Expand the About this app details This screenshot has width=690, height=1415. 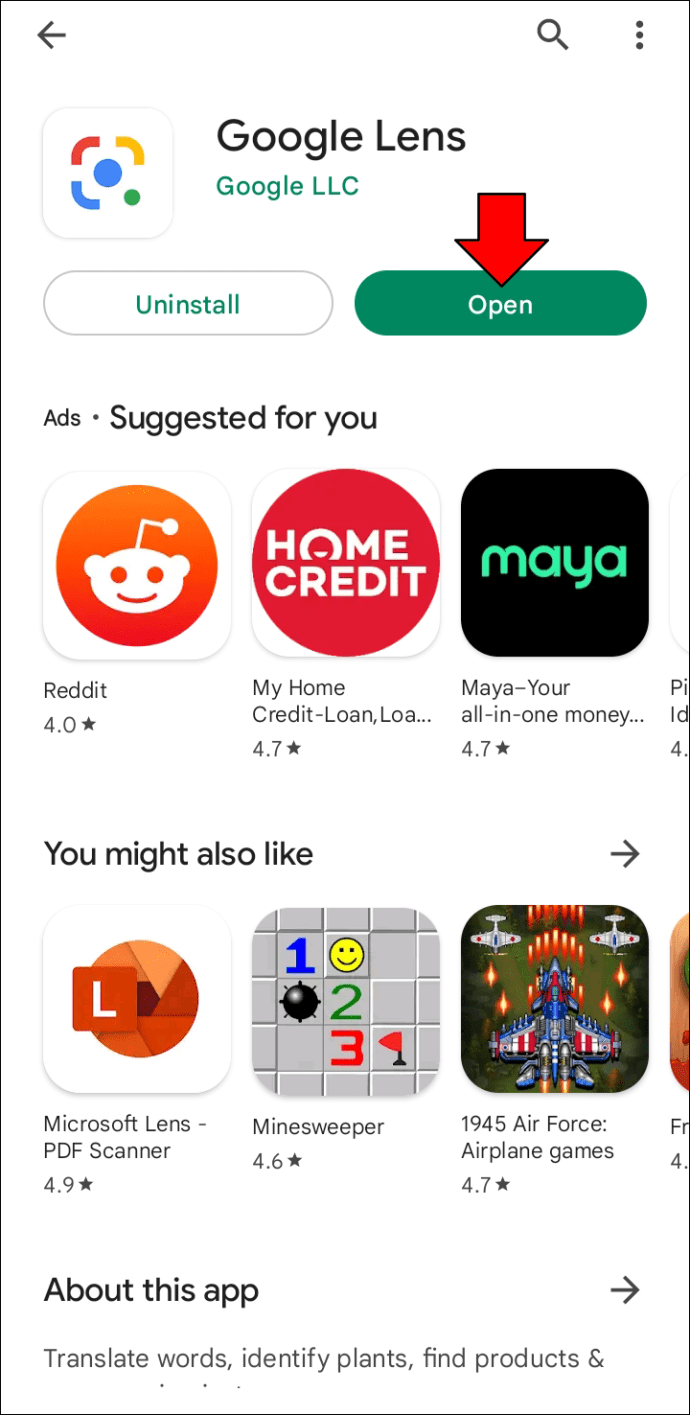click(x=625, y=1290)
